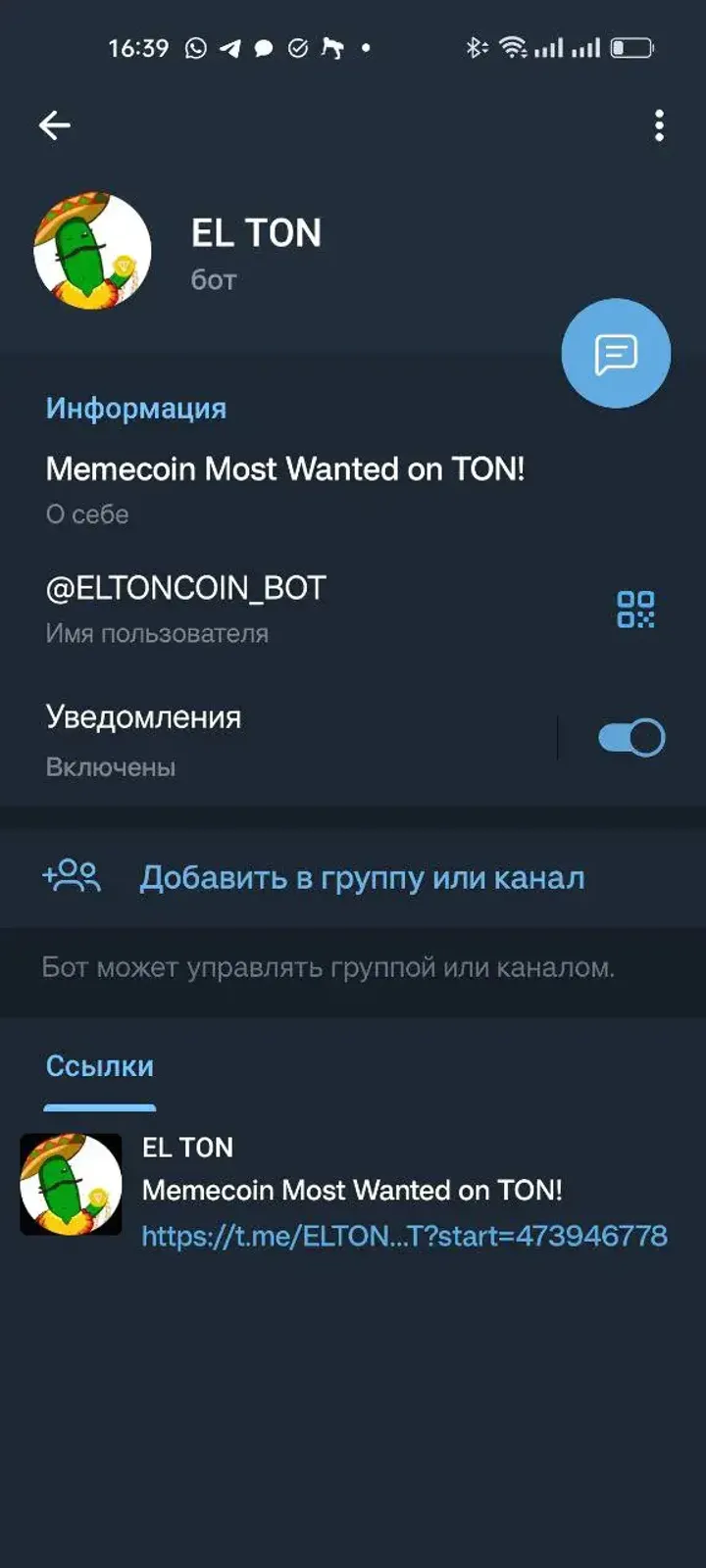Expand the Ссылки section
Screen dimensions: 706x1568
98,1066
